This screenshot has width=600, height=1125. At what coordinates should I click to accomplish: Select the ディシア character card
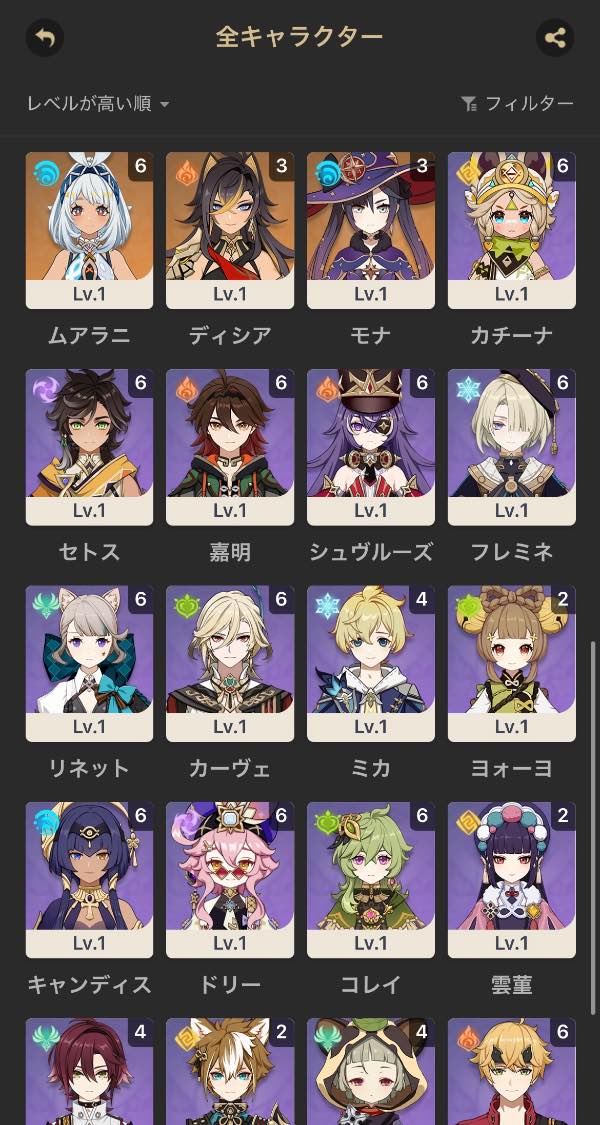230,230
